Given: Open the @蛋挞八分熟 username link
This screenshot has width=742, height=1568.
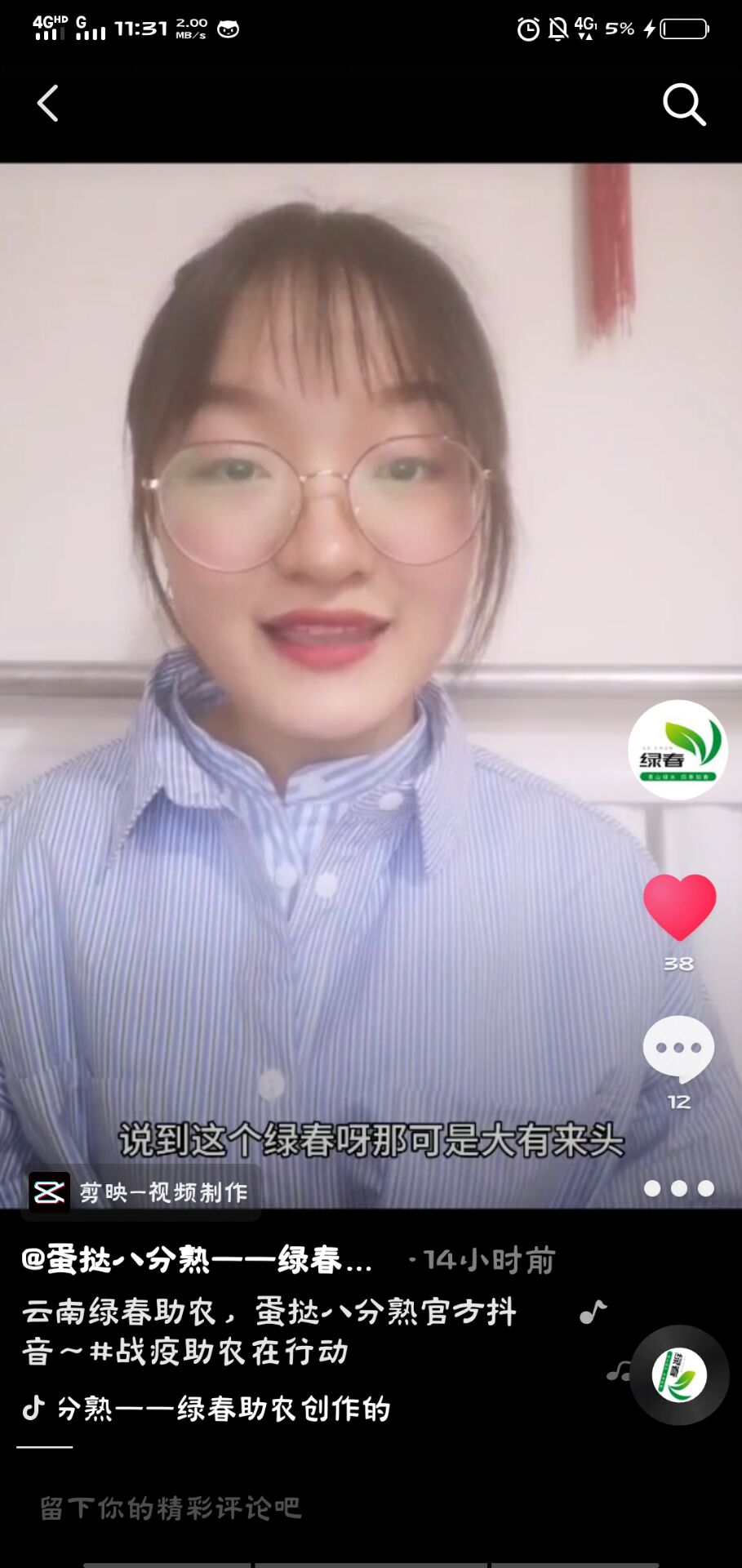Looking at the screenshot, I should pos(197,1260).
